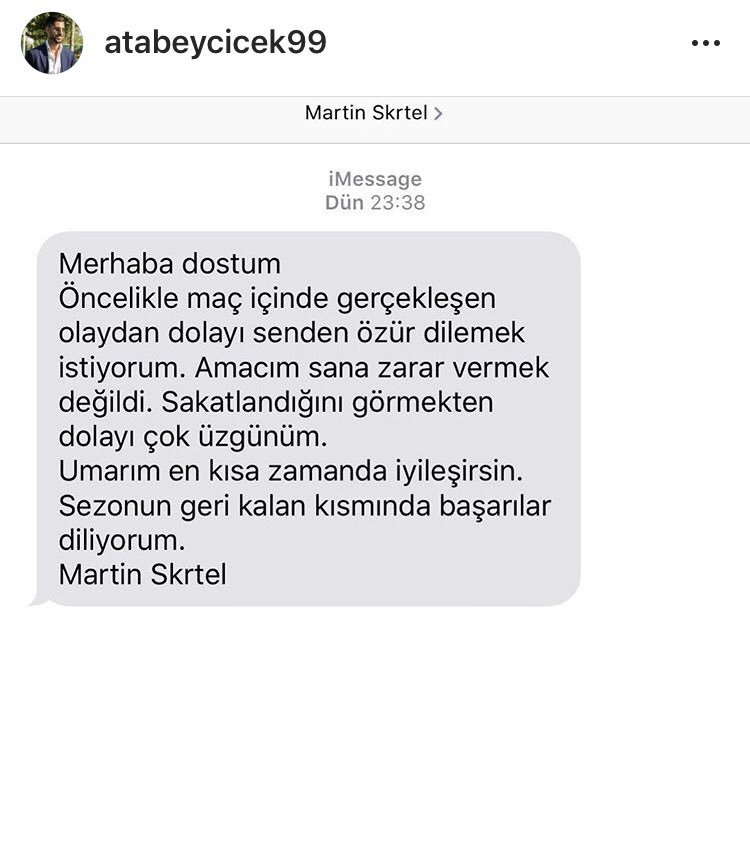Open the post's overflow menu
Image resolution: width=750 pixels, height=856 pixels.
(x=705, y=43)
